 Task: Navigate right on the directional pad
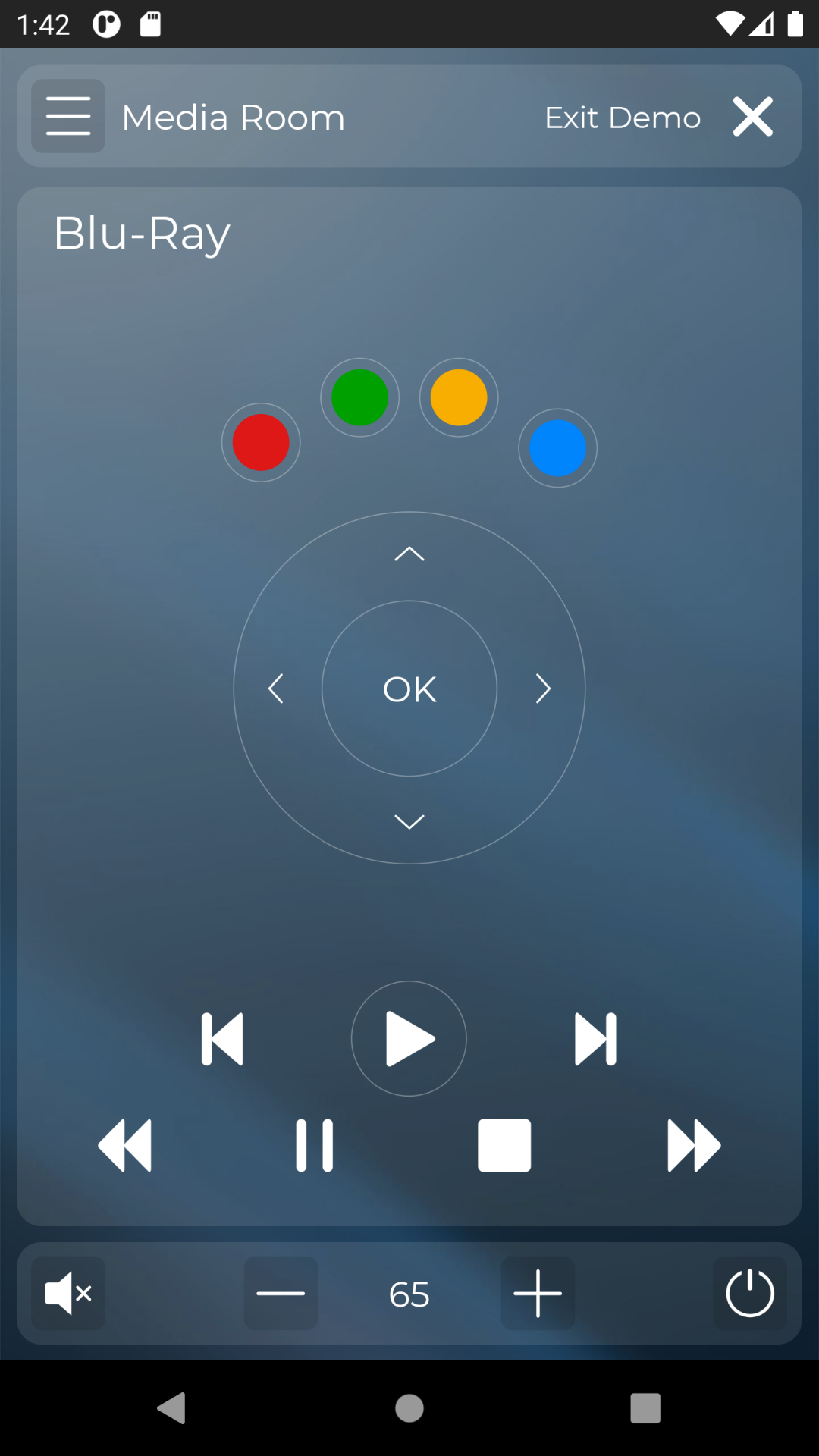542,689
